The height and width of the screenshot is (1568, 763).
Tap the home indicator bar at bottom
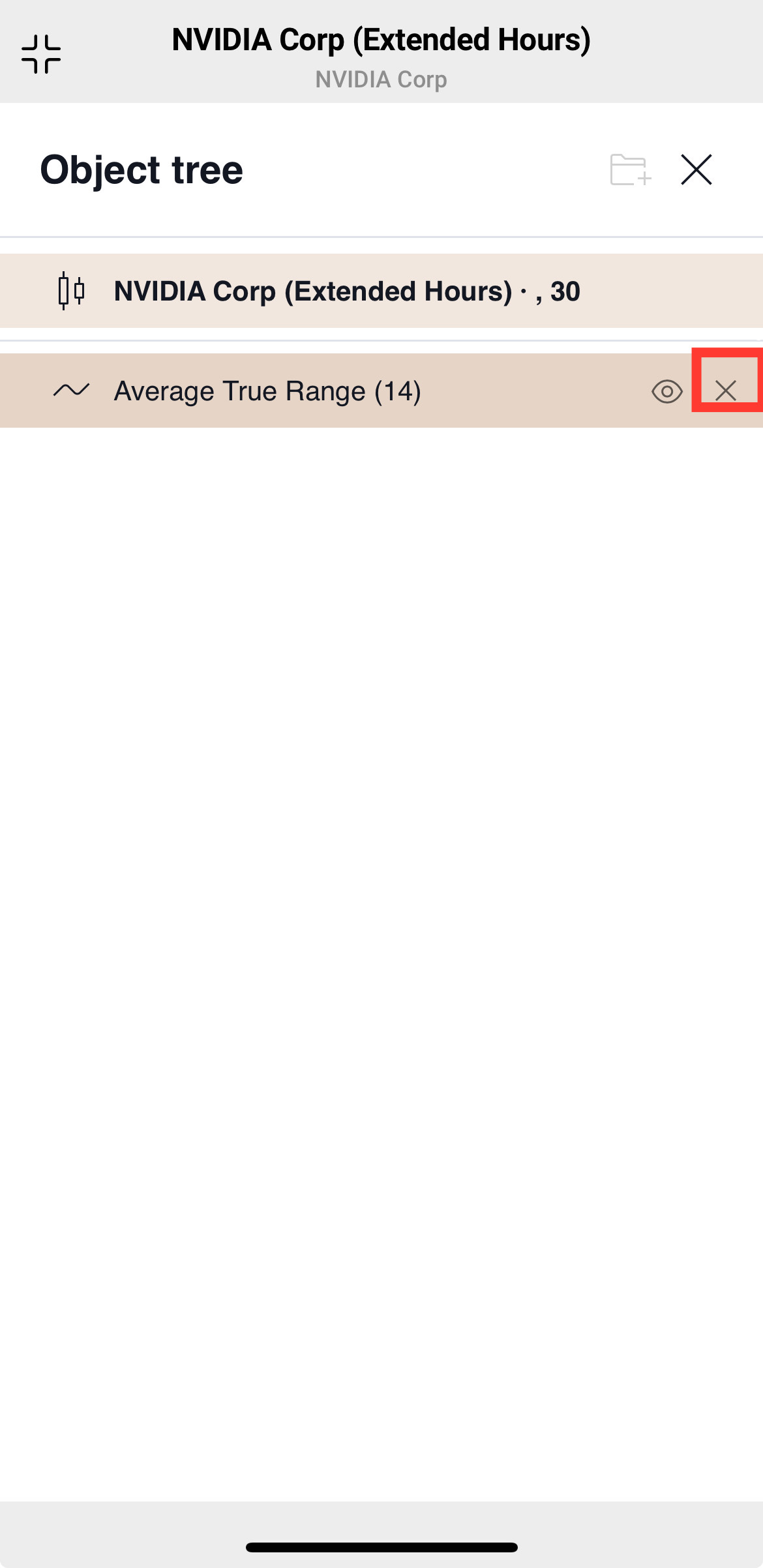pyautogui.click(x=381, y=1546)
